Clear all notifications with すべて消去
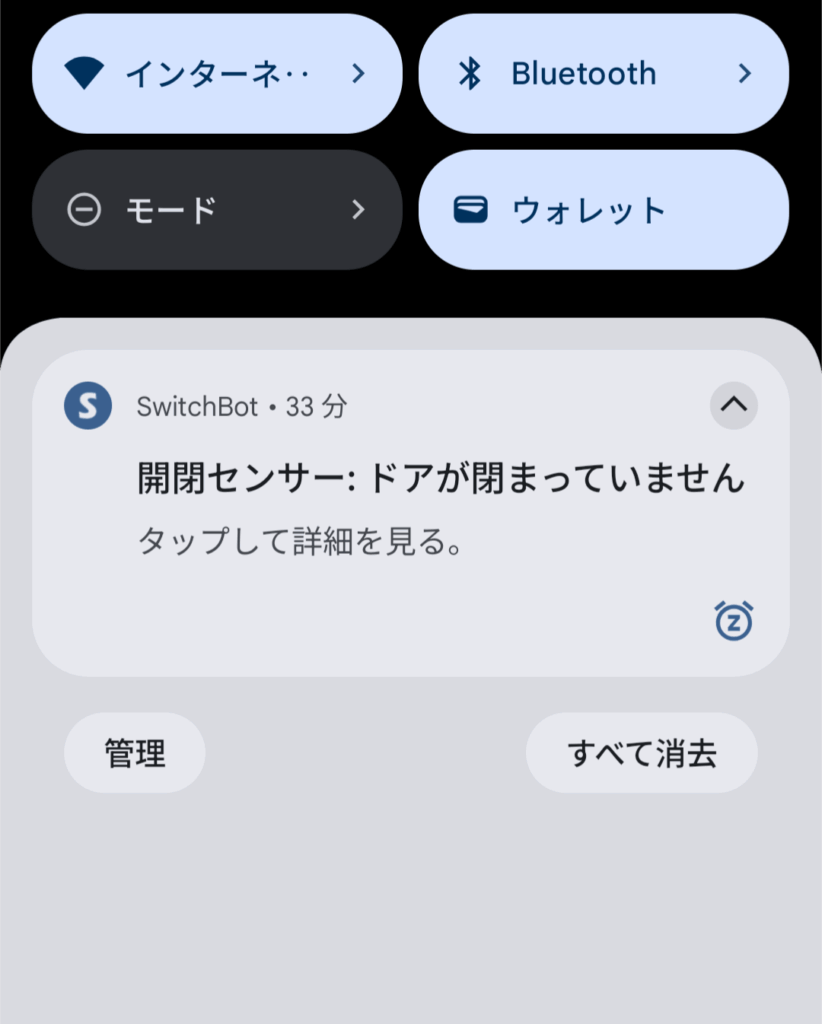 (x=641, y=753)
